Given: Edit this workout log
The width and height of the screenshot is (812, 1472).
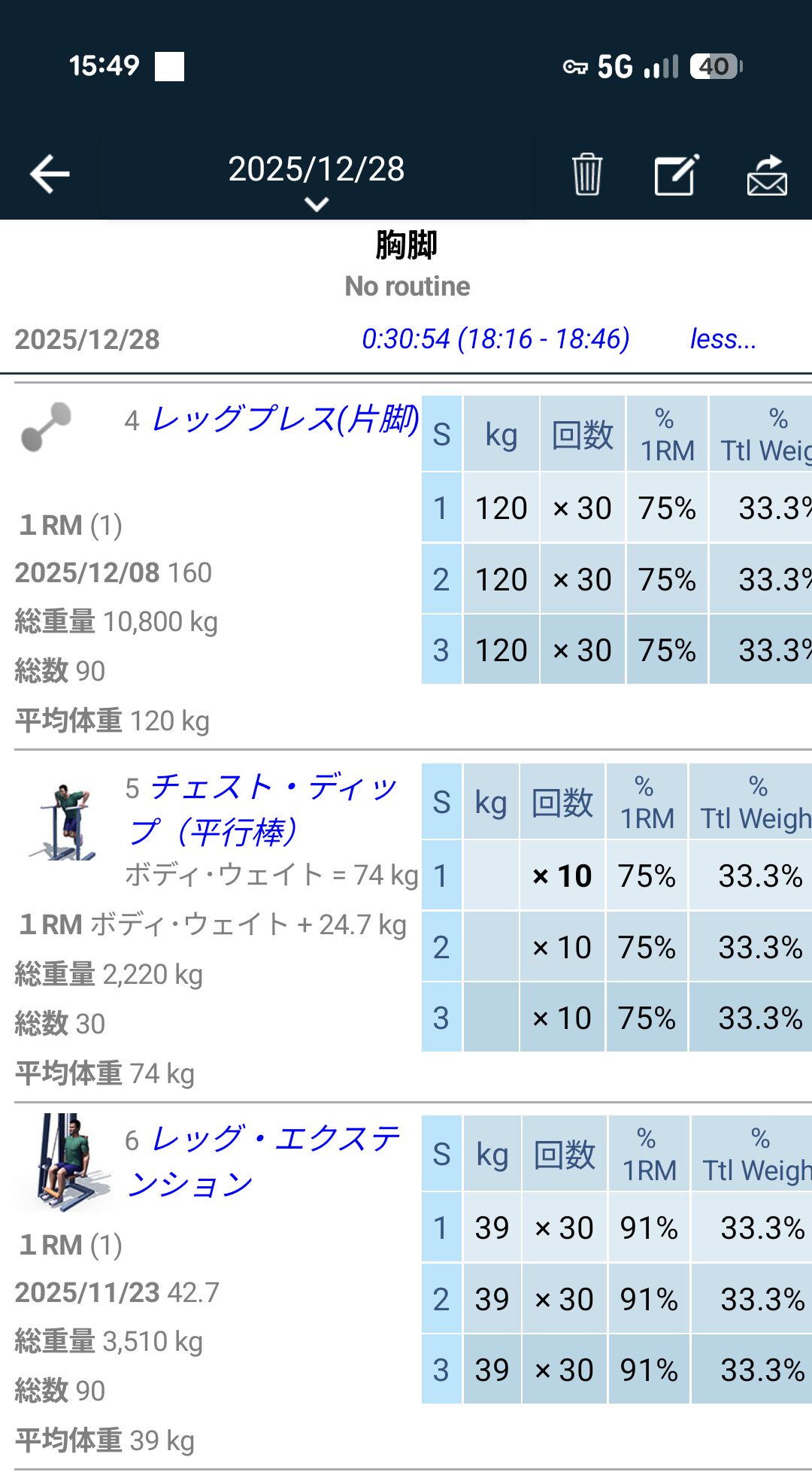Looking at the screenshot, I should click(677, 175).
